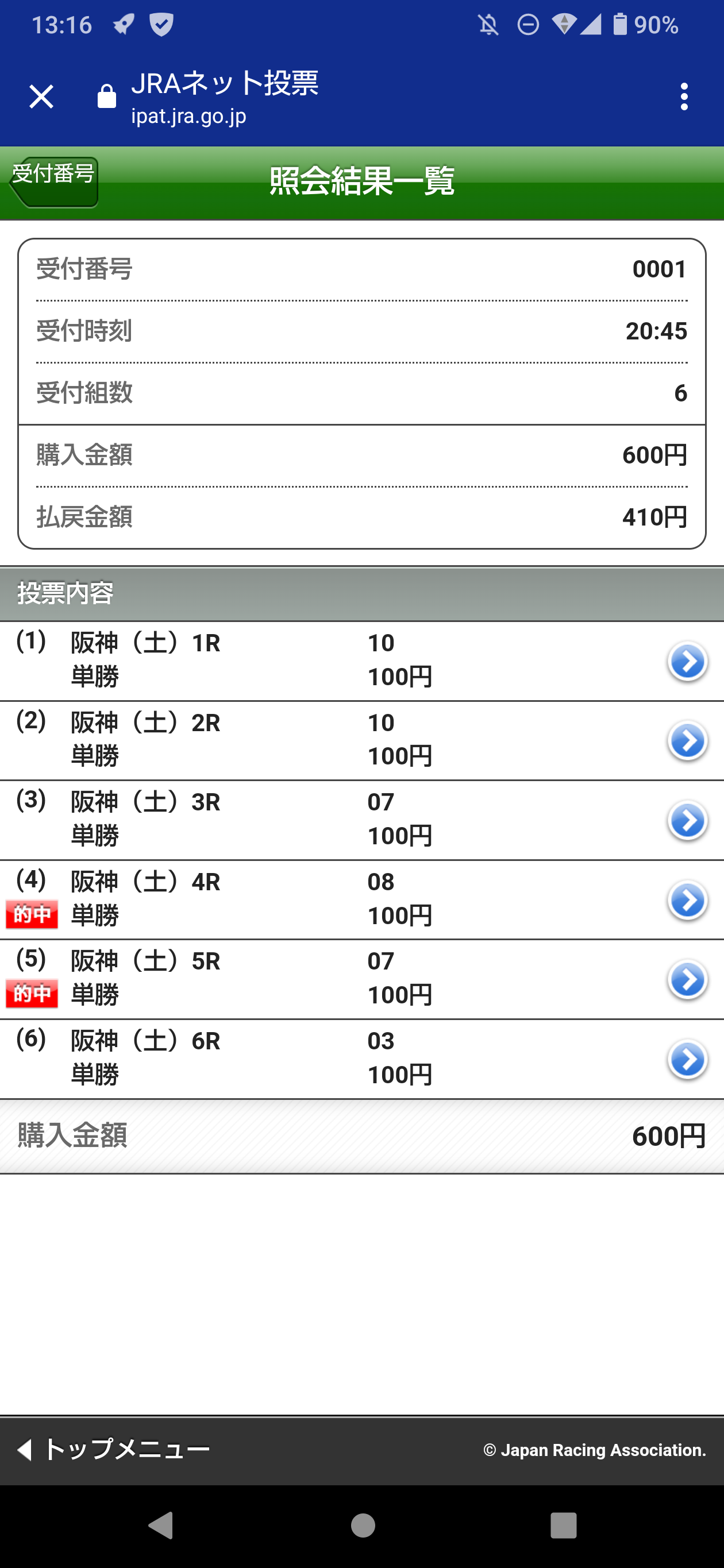Return to トップメニュー

[113, 1449]
